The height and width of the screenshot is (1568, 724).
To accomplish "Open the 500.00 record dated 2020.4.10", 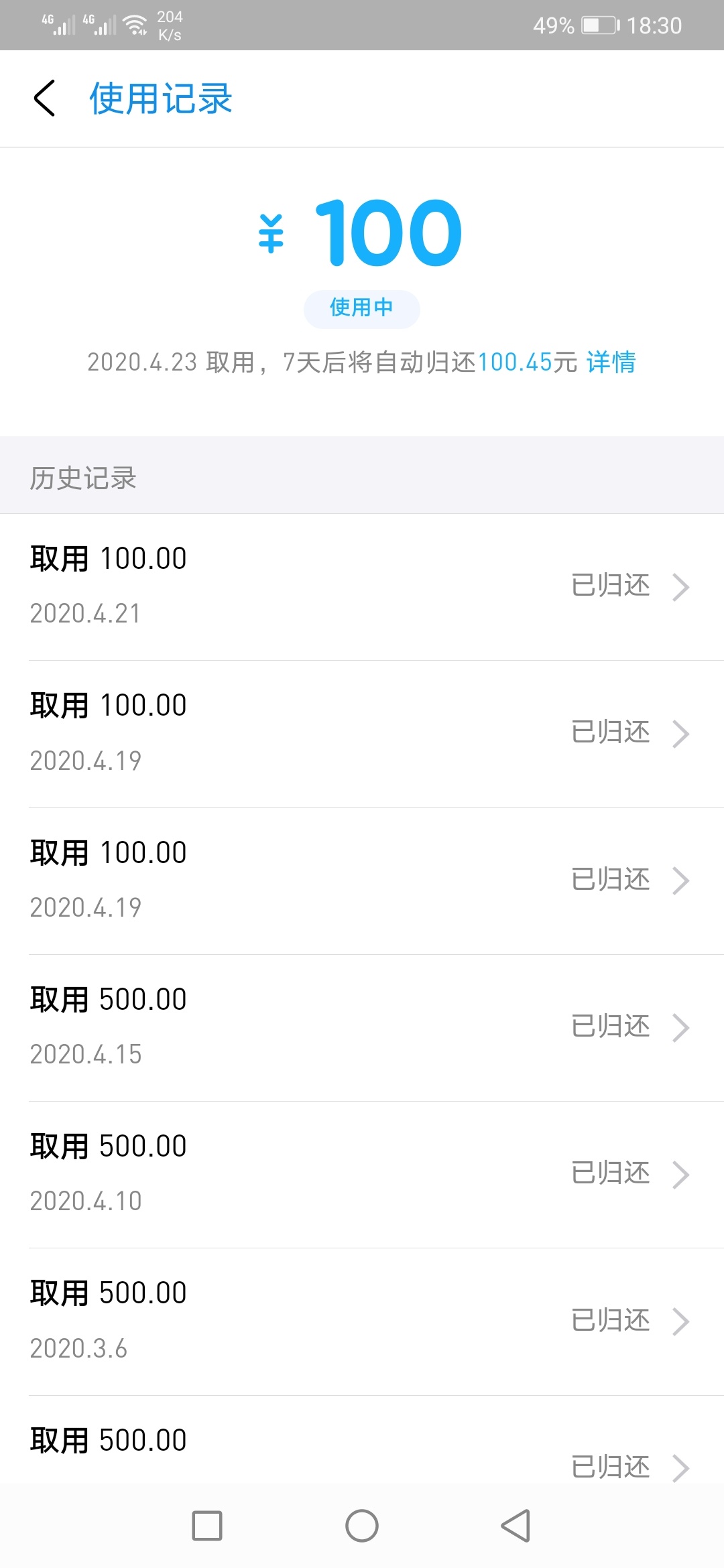I will click(362, 1175).
